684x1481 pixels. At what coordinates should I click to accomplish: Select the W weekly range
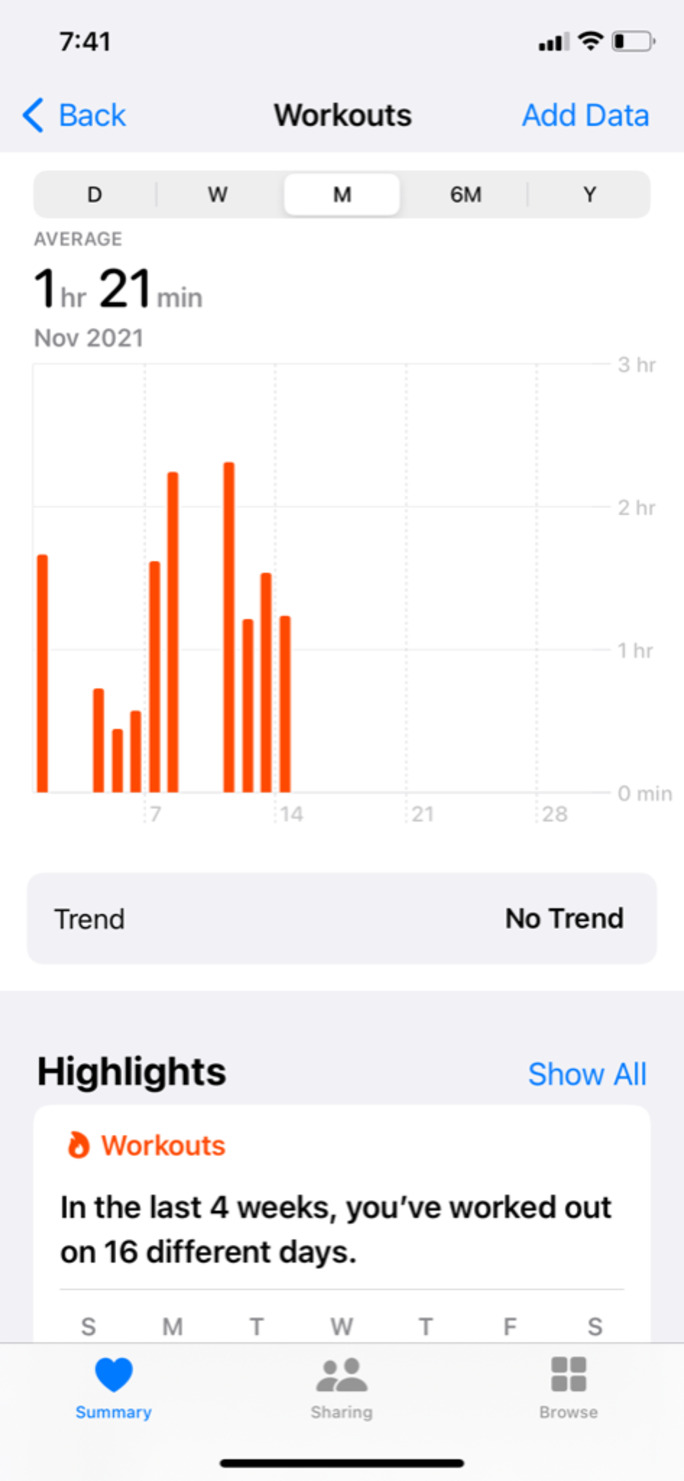click(218, 195)
